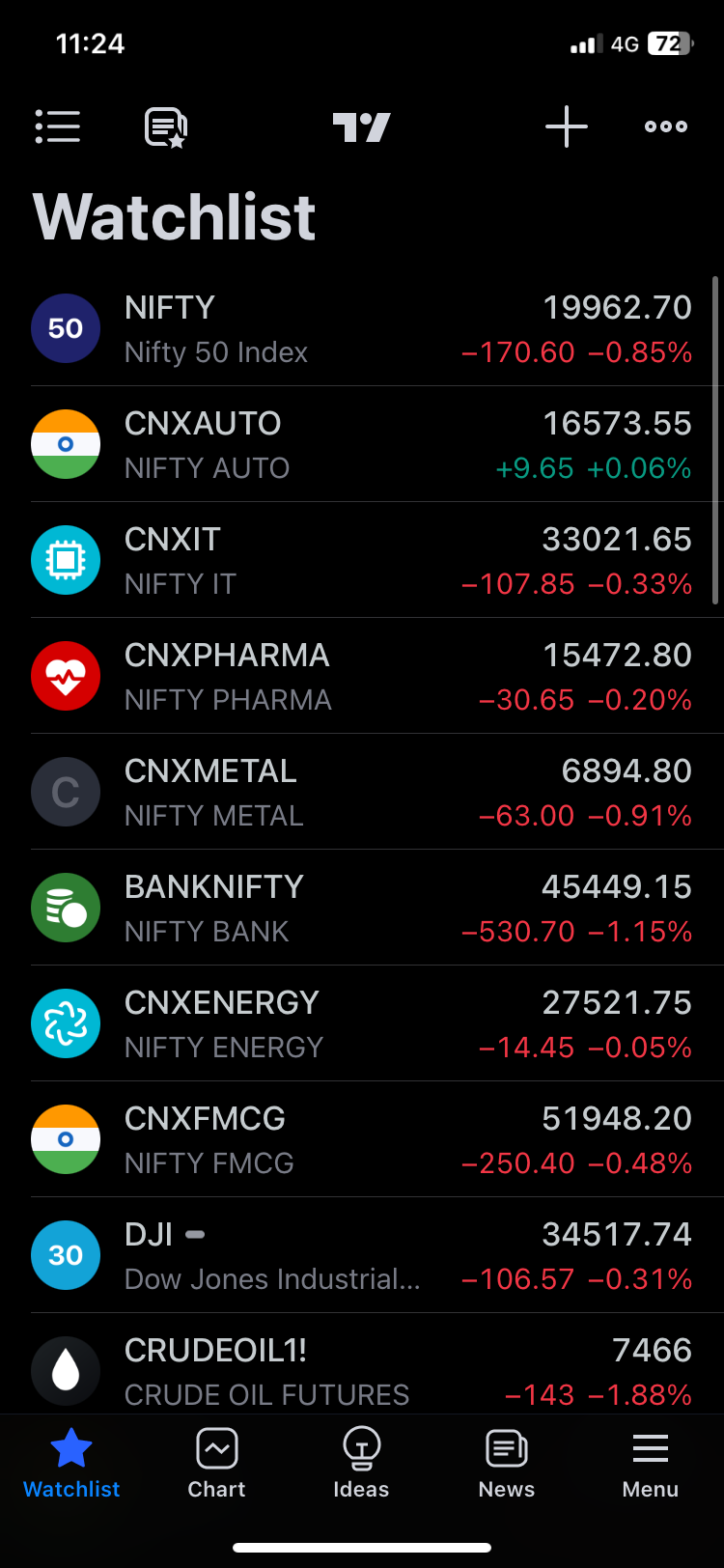Open the CNXFMCG symbol row
724x1568 pixels.
pos(362,1139)
